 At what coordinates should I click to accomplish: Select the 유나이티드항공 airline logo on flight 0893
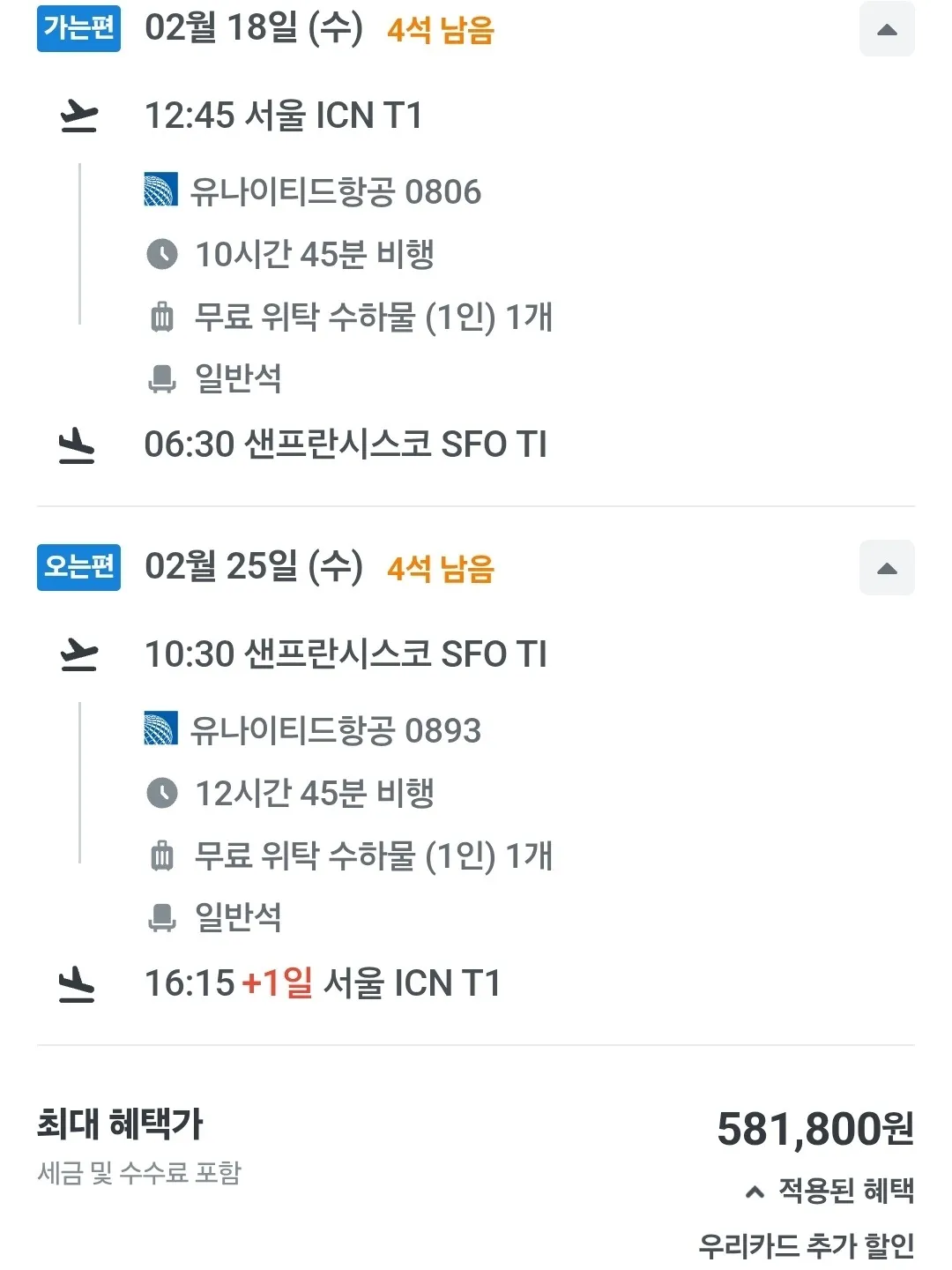[x=162, y=730]
